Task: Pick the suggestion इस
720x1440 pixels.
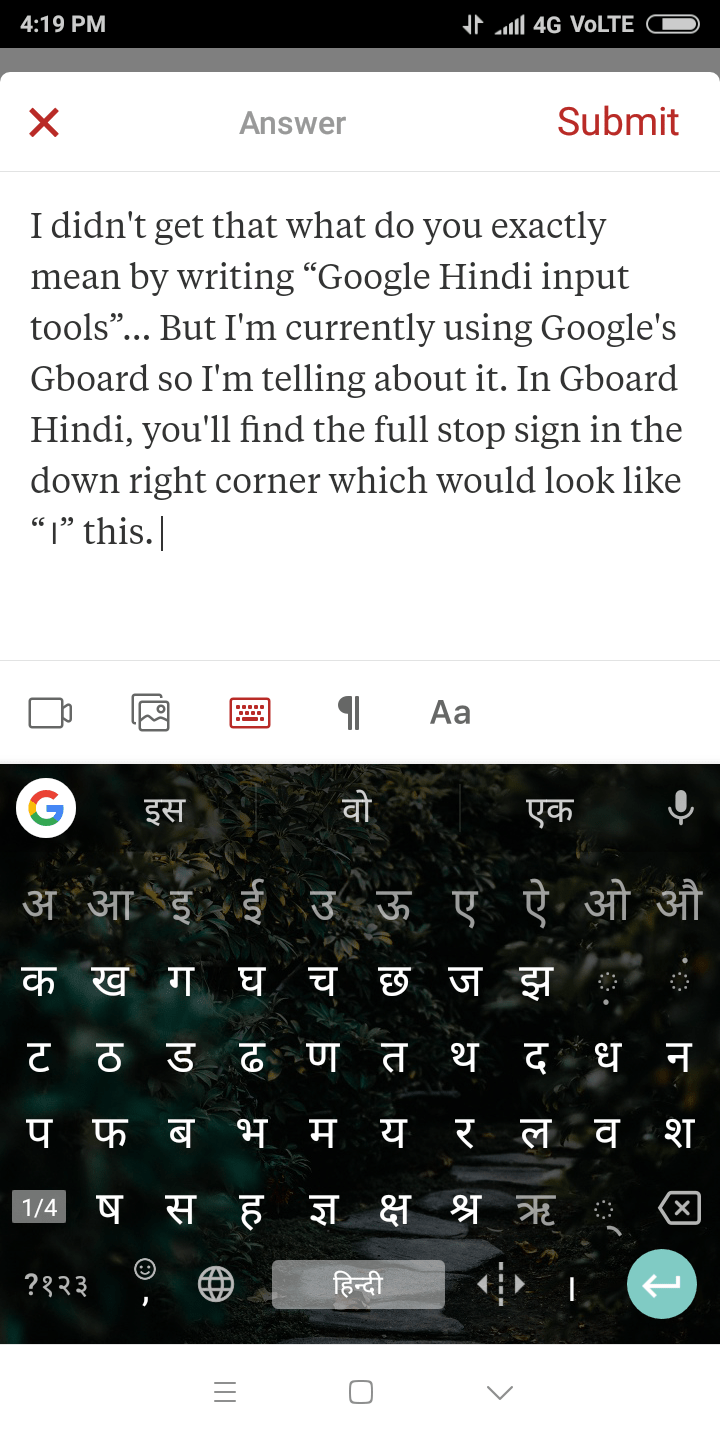Action: click(165, 809)
